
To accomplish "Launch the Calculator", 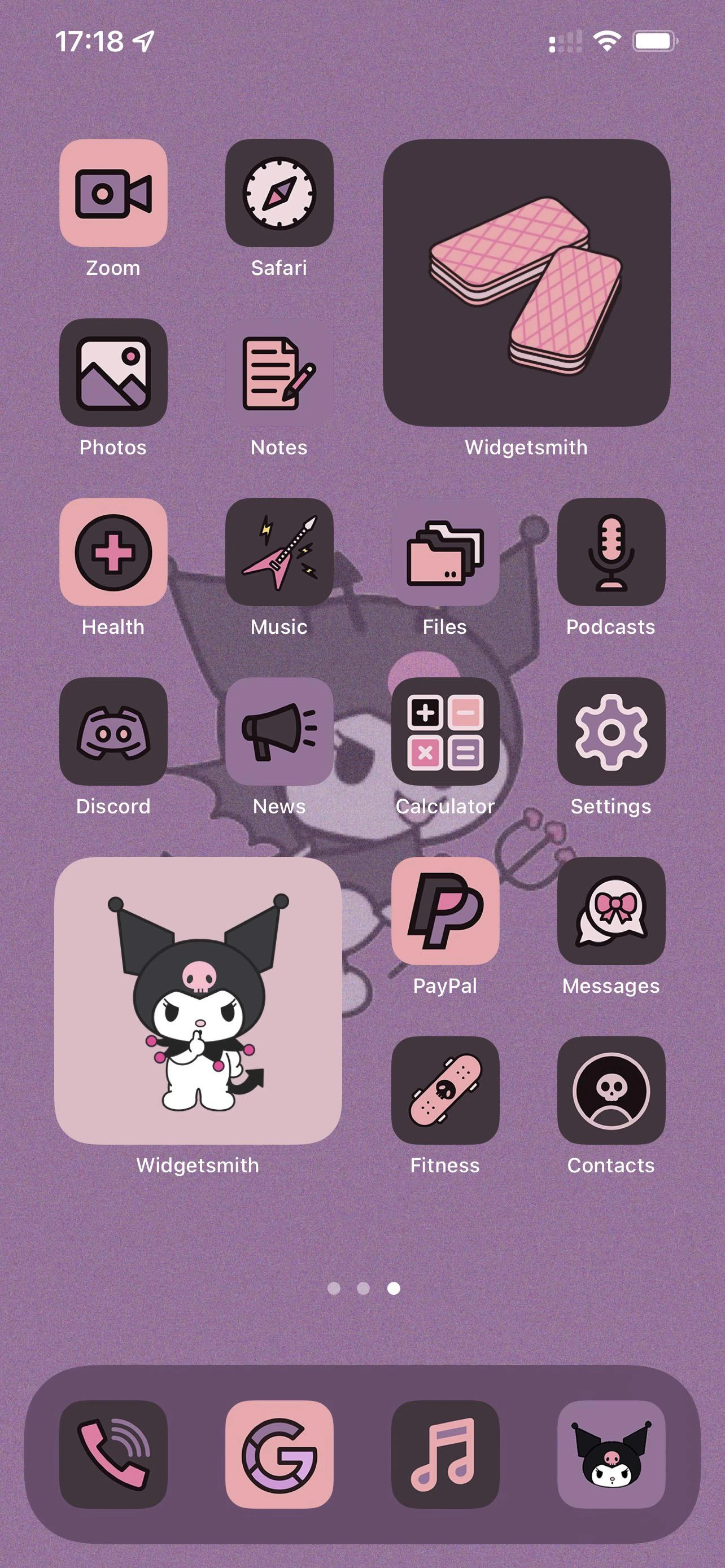I will (445, 732).
